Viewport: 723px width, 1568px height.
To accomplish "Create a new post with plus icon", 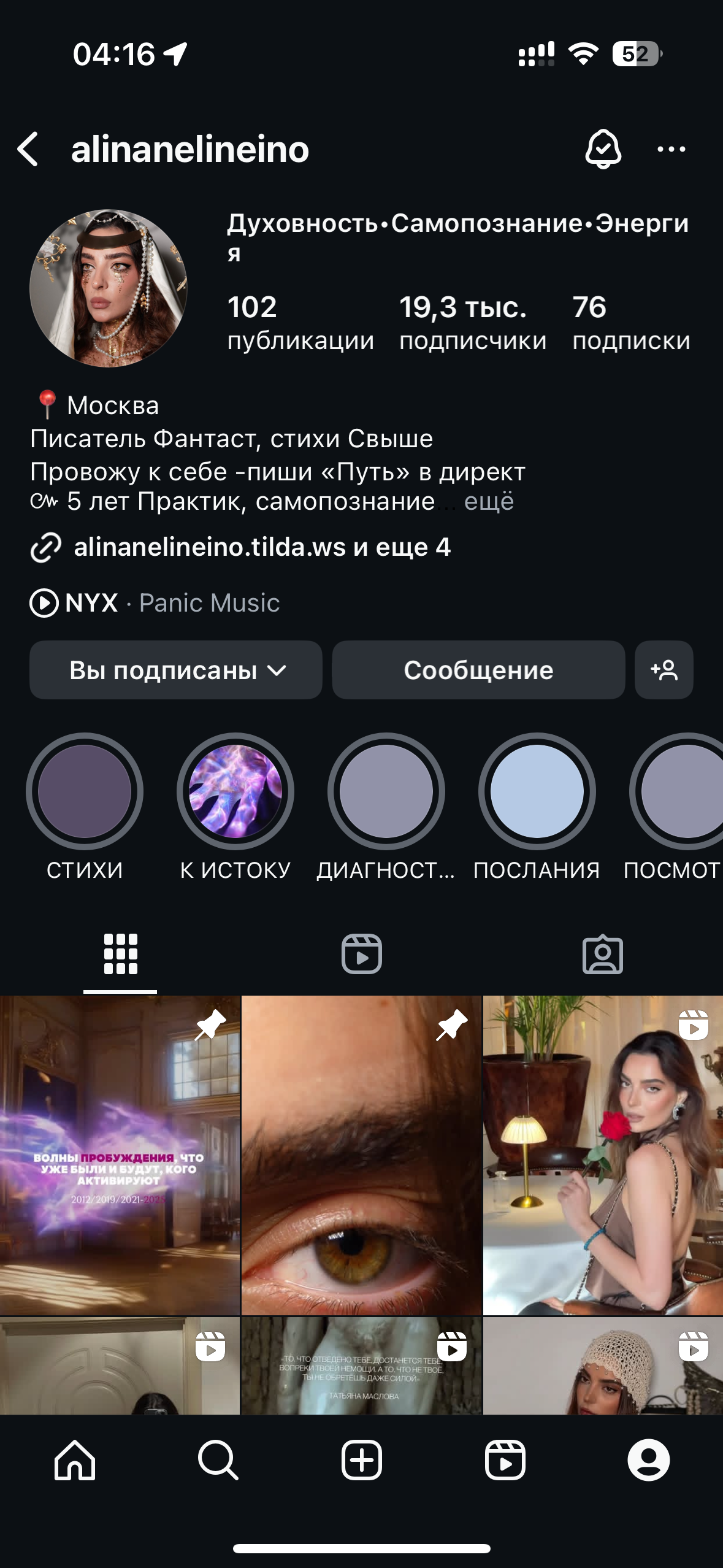I will click(362, 1460).
